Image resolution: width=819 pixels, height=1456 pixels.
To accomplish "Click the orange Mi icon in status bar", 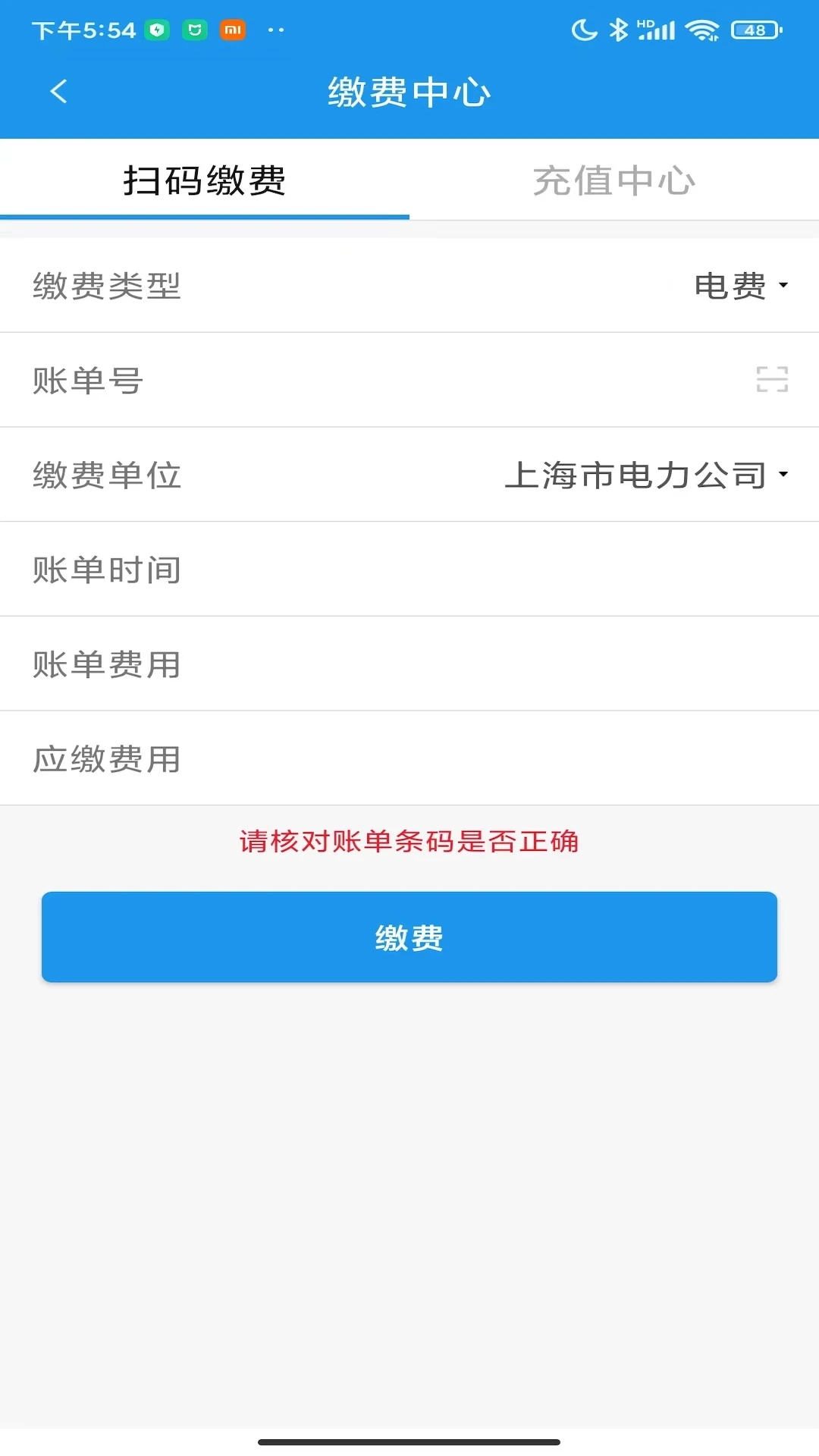I will [233, 30].
